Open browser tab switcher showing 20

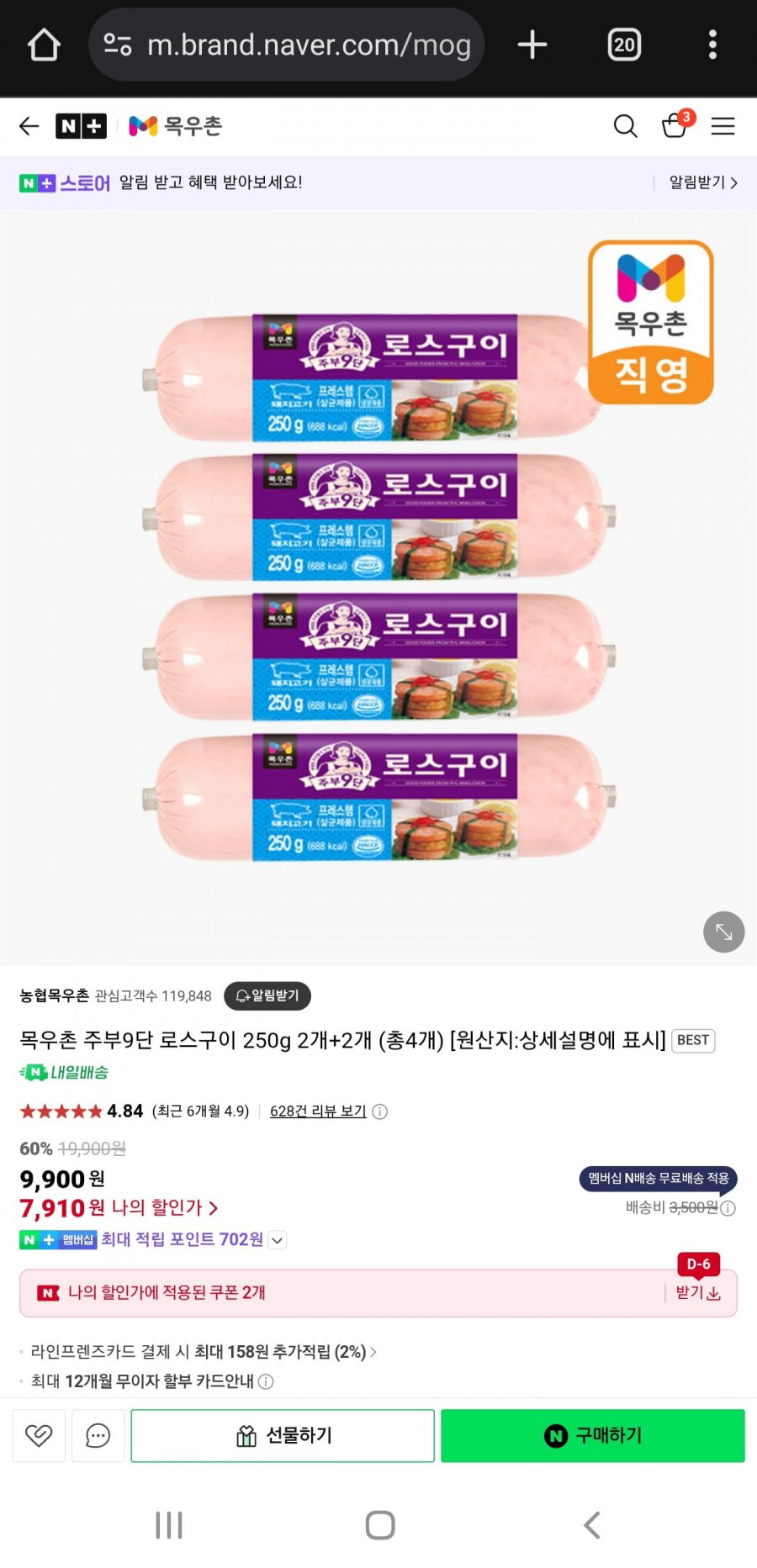click(x=624, y=45)
